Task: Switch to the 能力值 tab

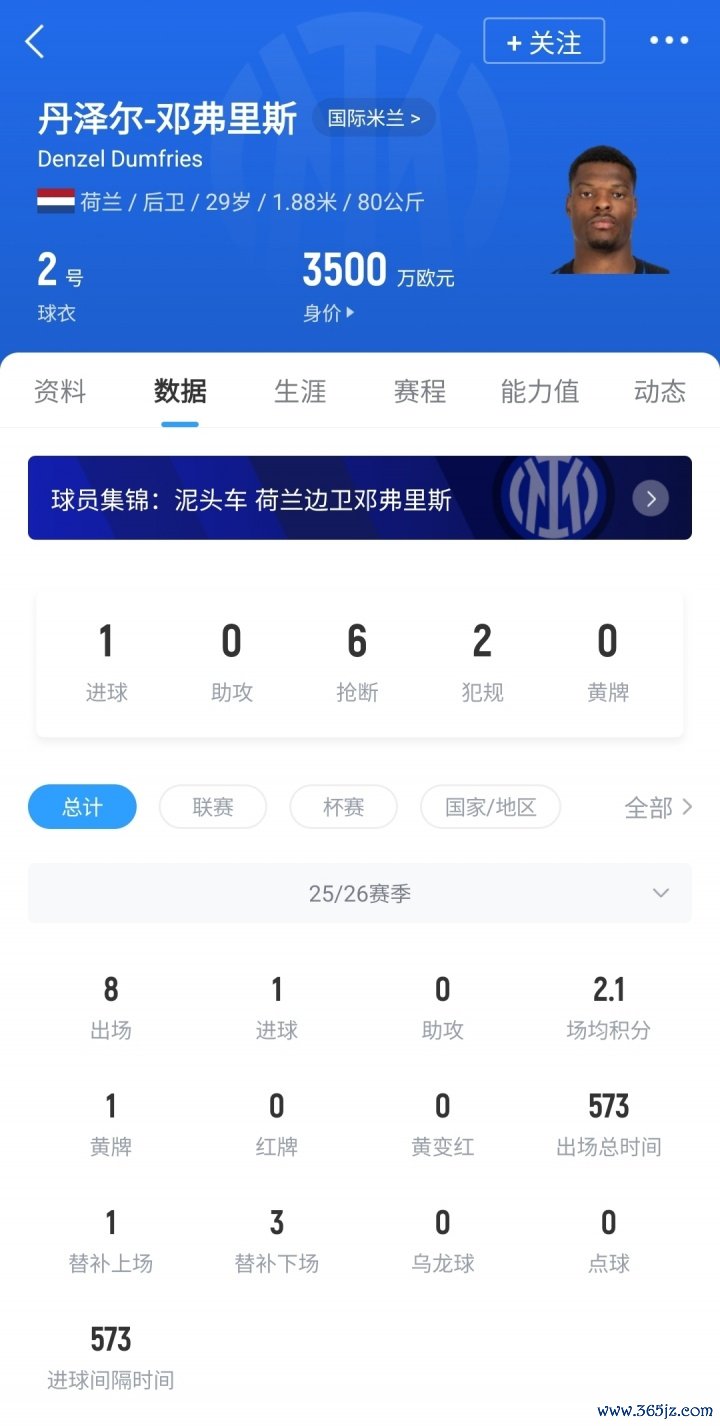Action: point(540,391)
